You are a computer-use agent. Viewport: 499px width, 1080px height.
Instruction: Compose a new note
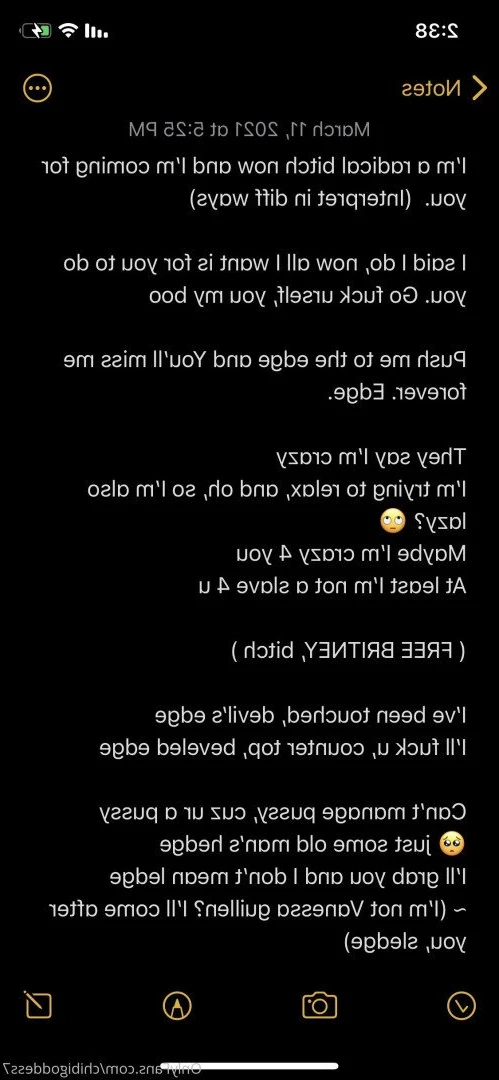coord(37,1004)
